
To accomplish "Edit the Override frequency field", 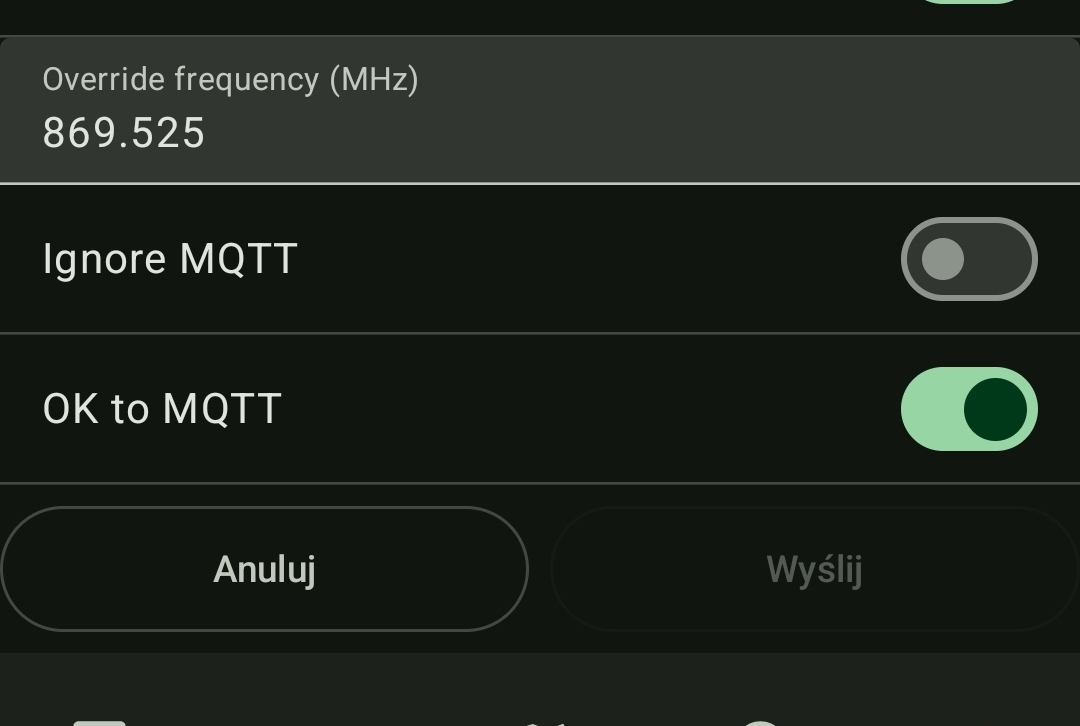I will [x=540, y=131].
